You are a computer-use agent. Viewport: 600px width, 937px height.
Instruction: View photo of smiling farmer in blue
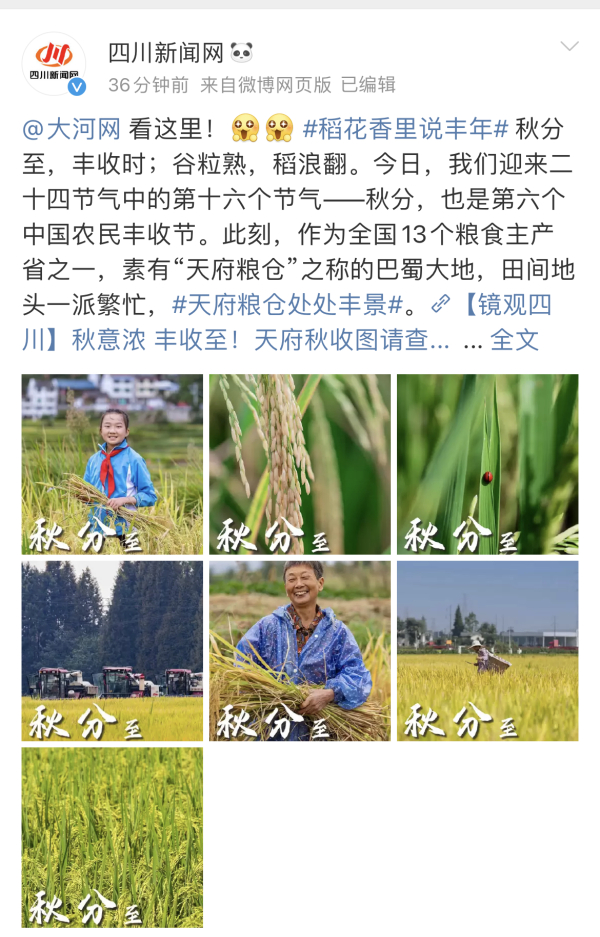click(x=300, y=651)
